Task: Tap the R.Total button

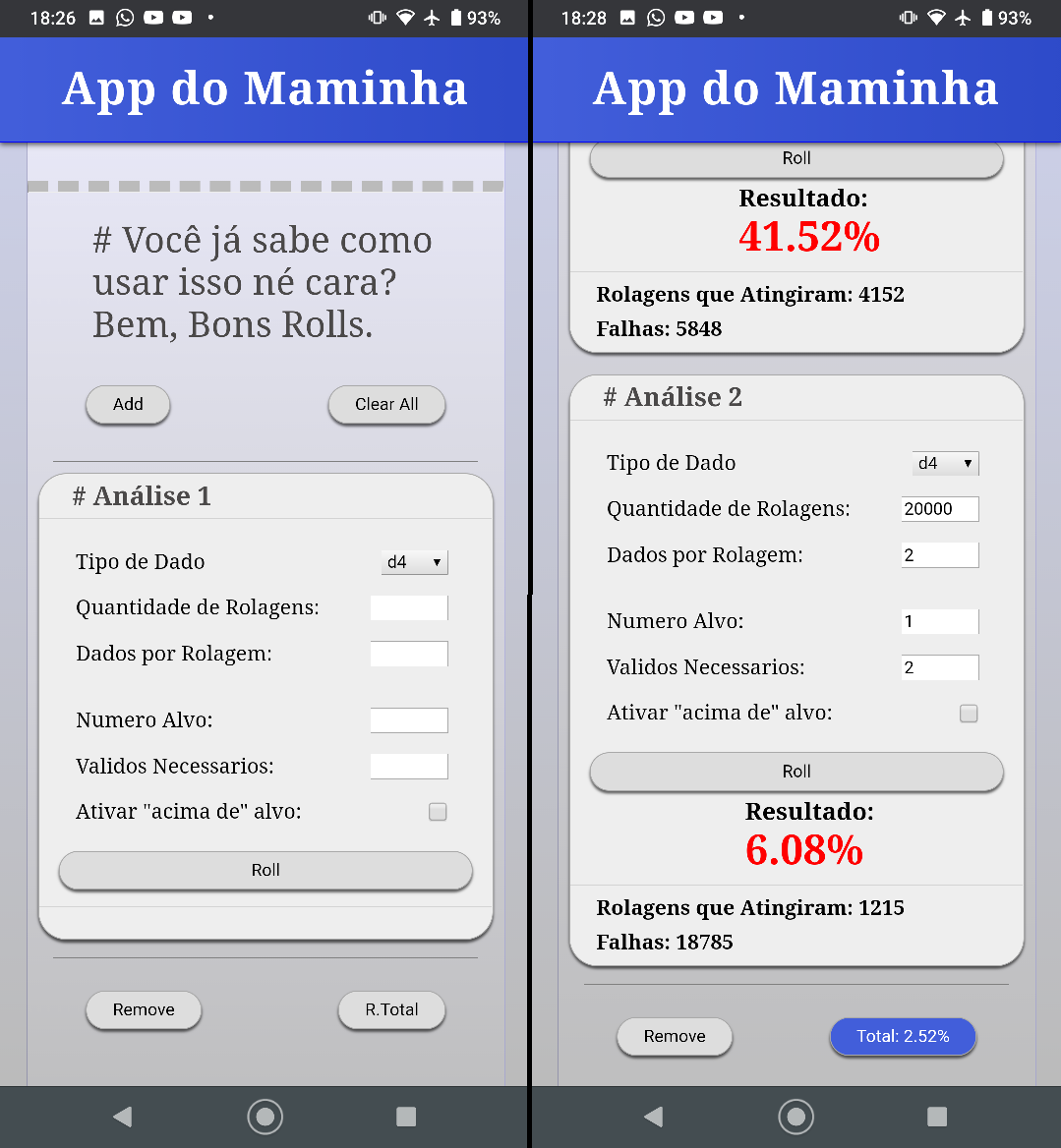Action: click(x=391, y=1010)
